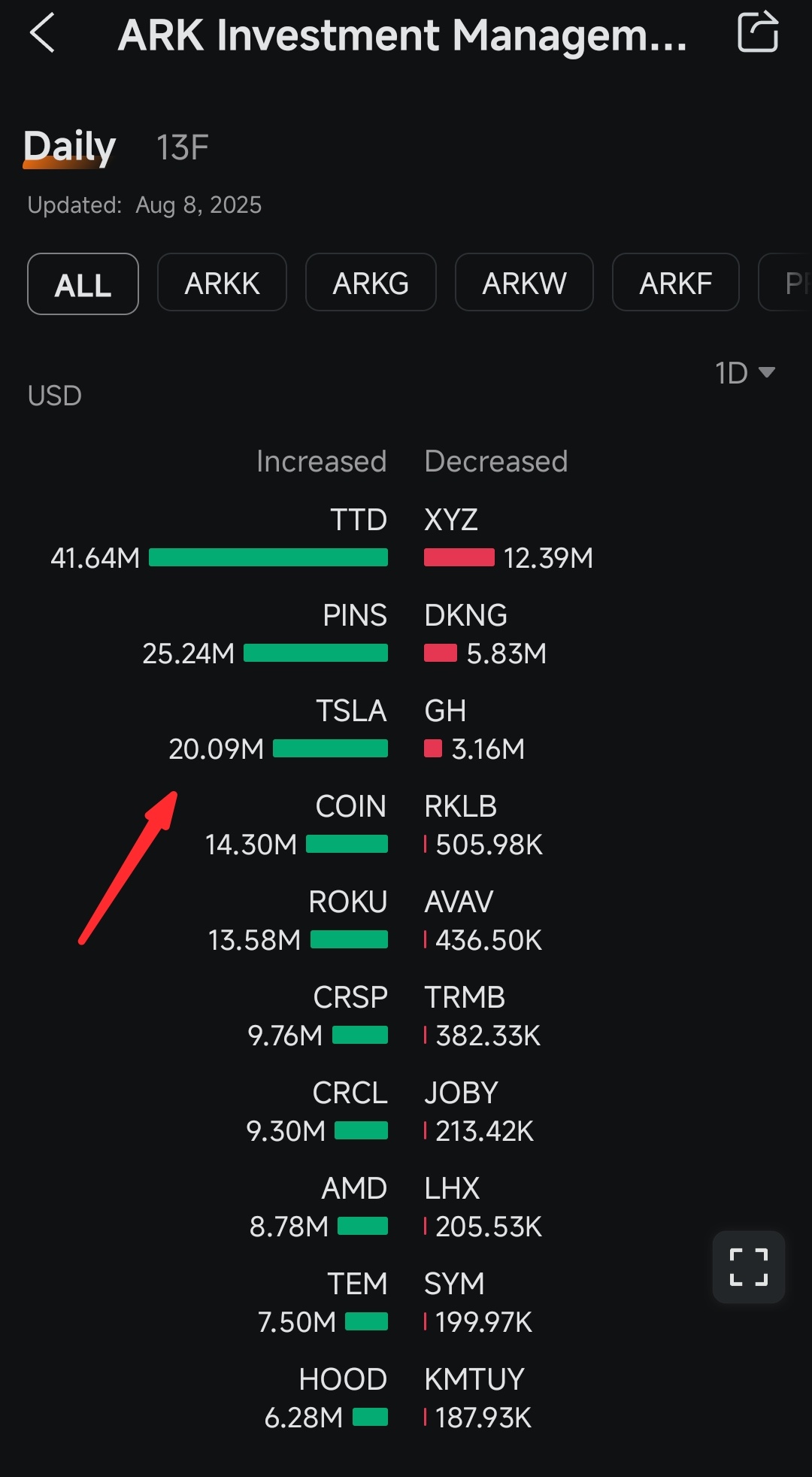Expand the chart to fullscreen

tap(749, 1267)
